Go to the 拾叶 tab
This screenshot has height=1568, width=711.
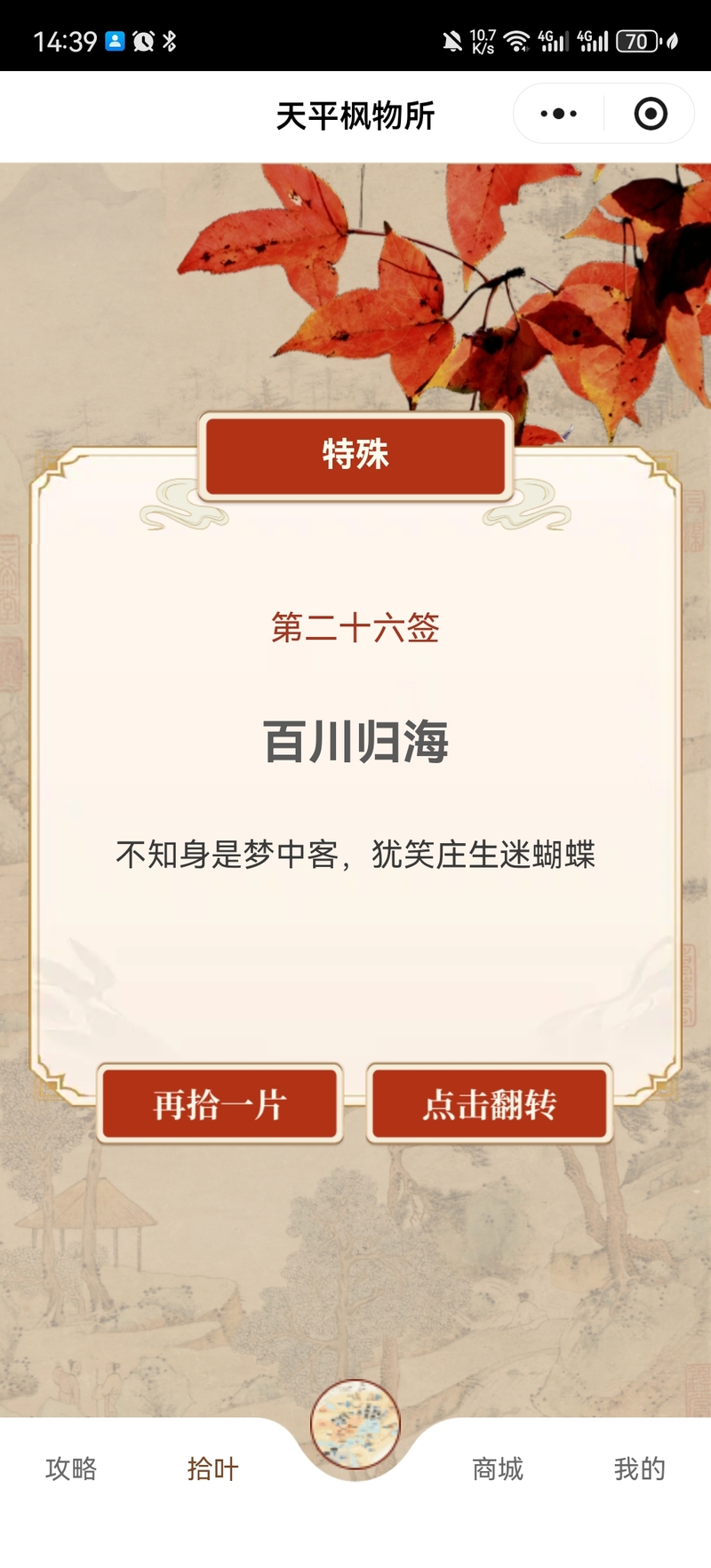(x=213, y=1469)
